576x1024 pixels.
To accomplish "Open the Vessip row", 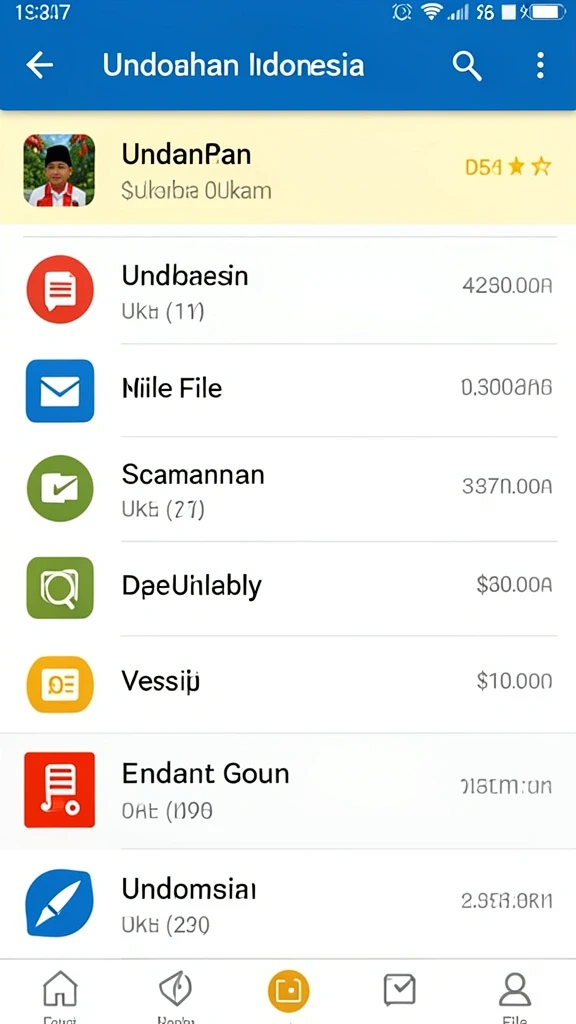I will 288,683.
